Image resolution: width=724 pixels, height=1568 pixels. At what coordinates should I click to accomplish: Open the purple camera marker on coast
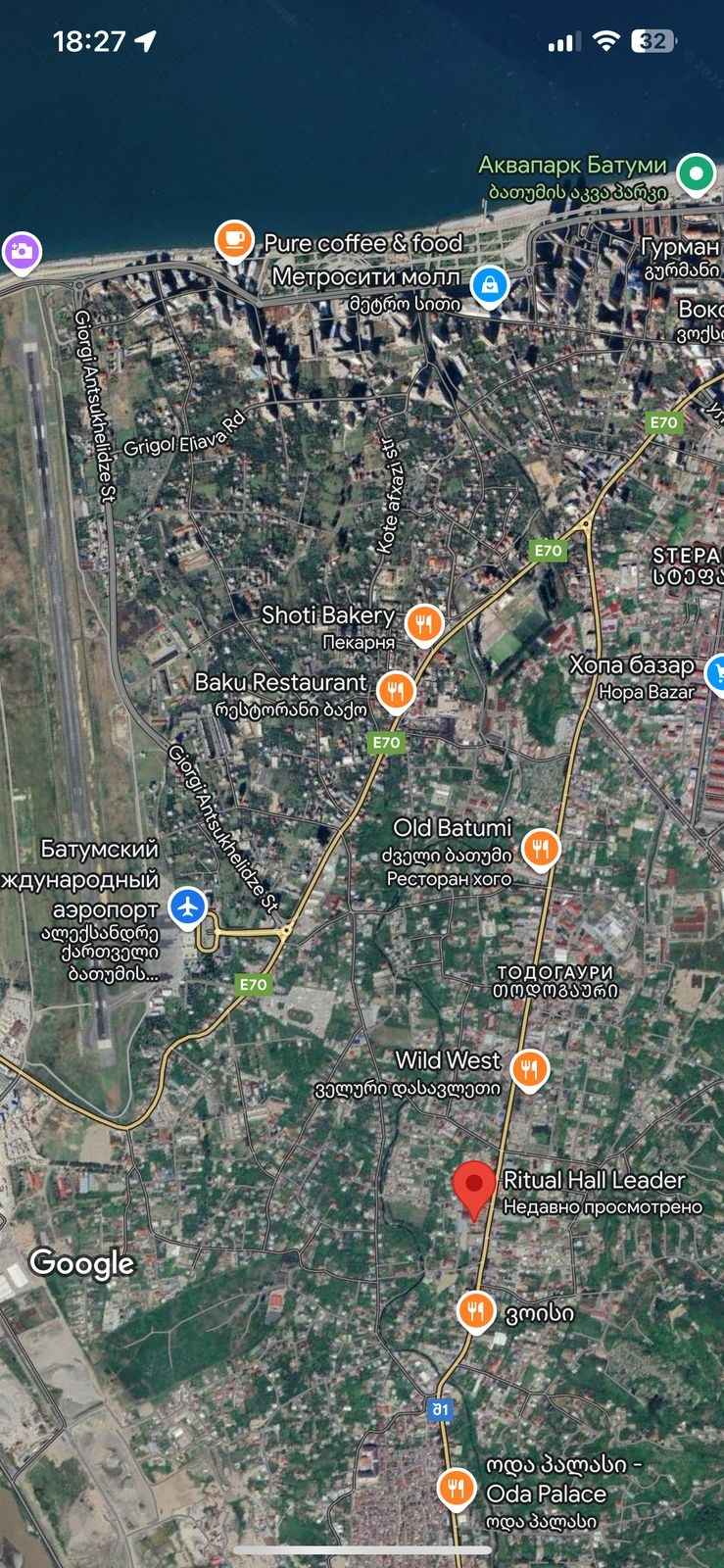click(x=21, y=252)
